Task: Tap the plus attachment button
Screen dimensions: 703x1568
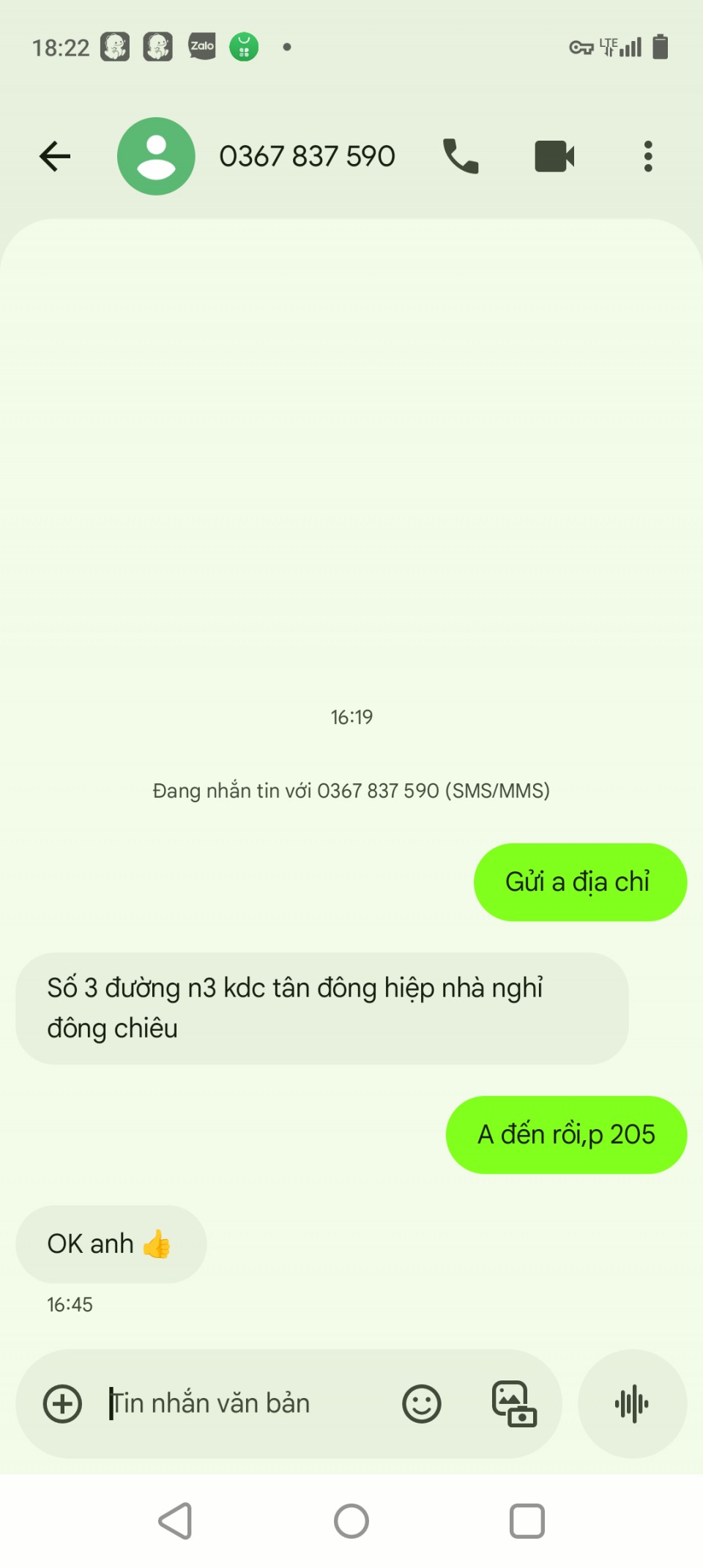Action: click(63, 1404)
